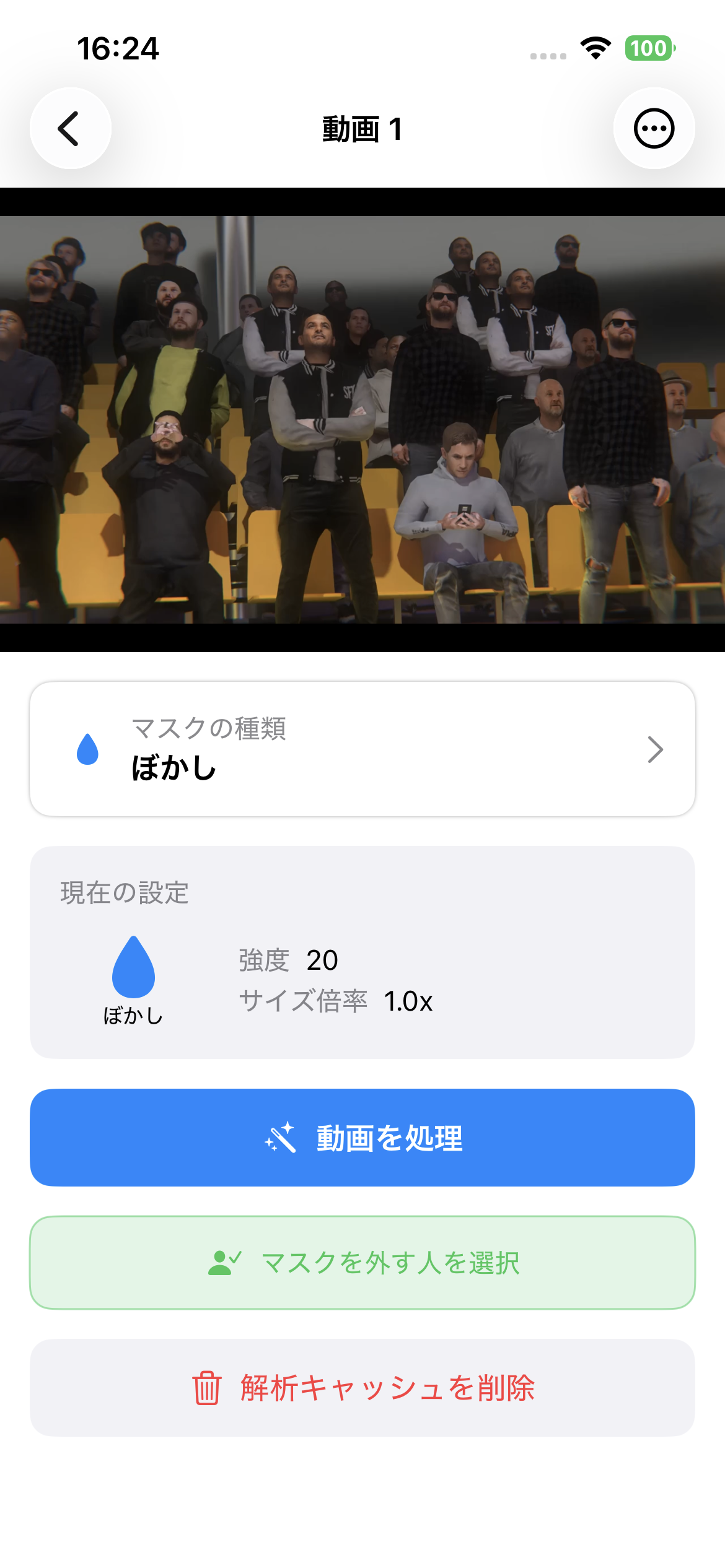Viewport: 725px width, 1568px height.
Task: Click the blue droplet mask type icon
Action: coord(89,750)
